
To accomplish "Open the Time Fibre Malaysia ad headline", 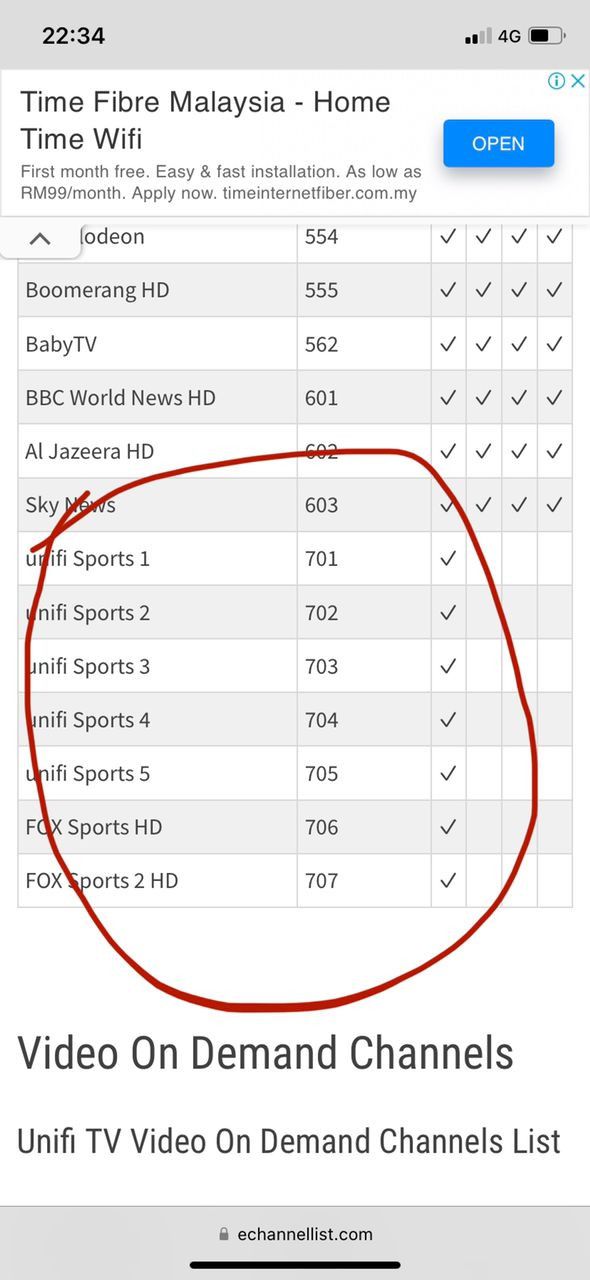I will (205, 119).
